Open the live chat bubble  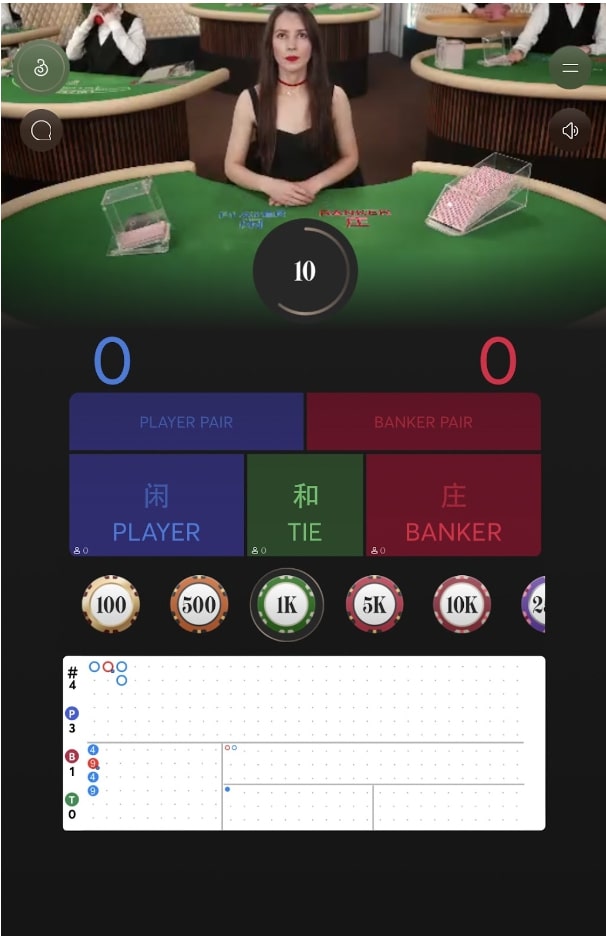[41, 130]
